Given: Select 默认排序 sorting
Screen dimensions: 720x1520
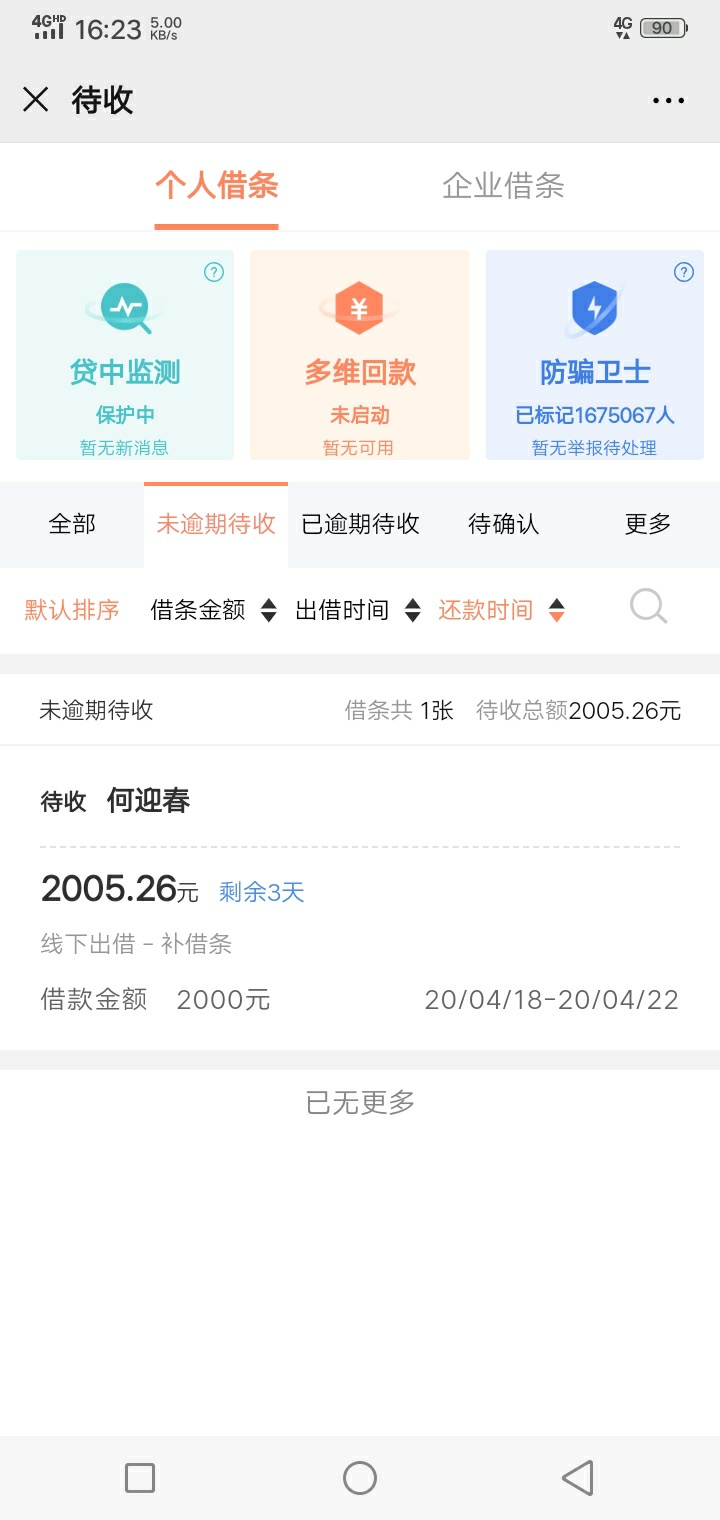Looking at the screenshot, I should tap(72, 610).
